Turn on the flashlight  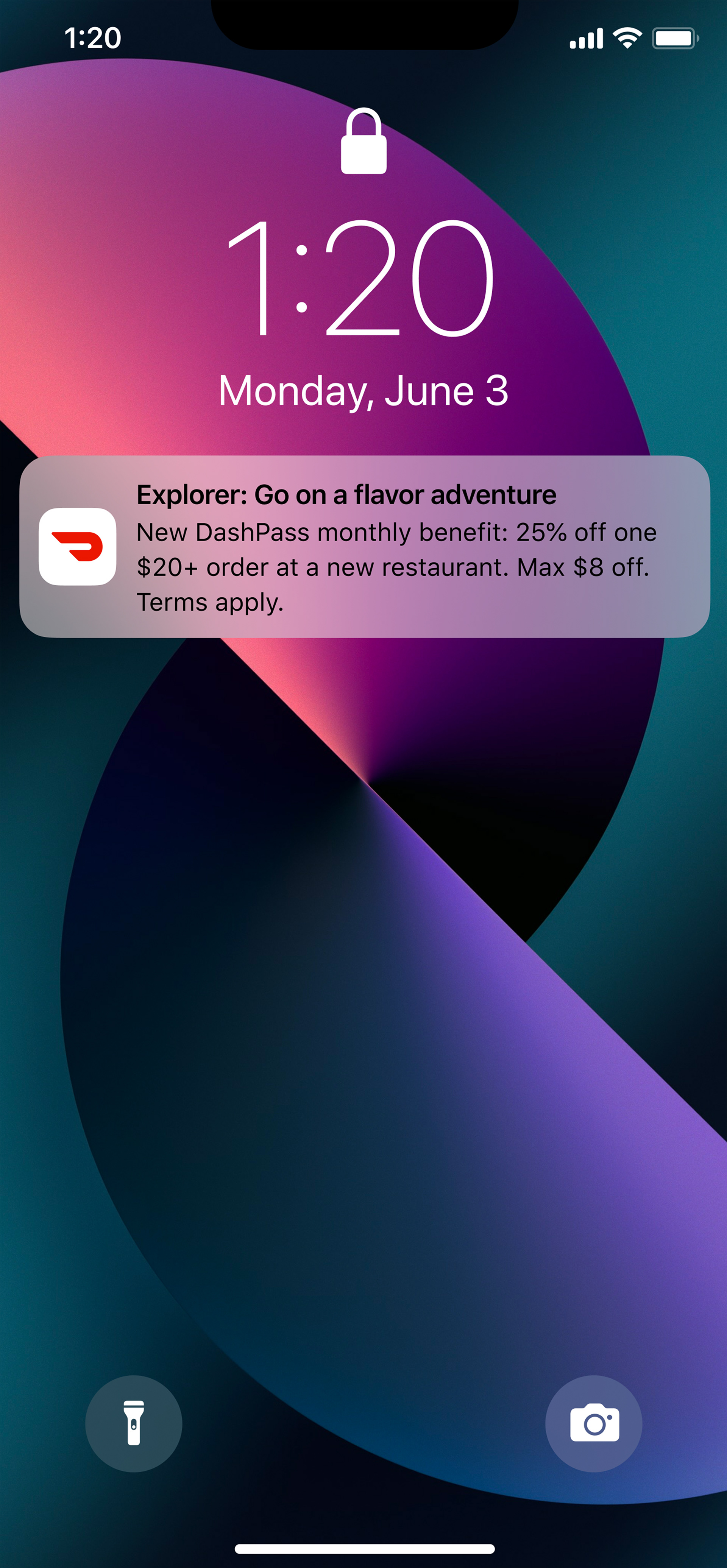tap(133, 1424)
